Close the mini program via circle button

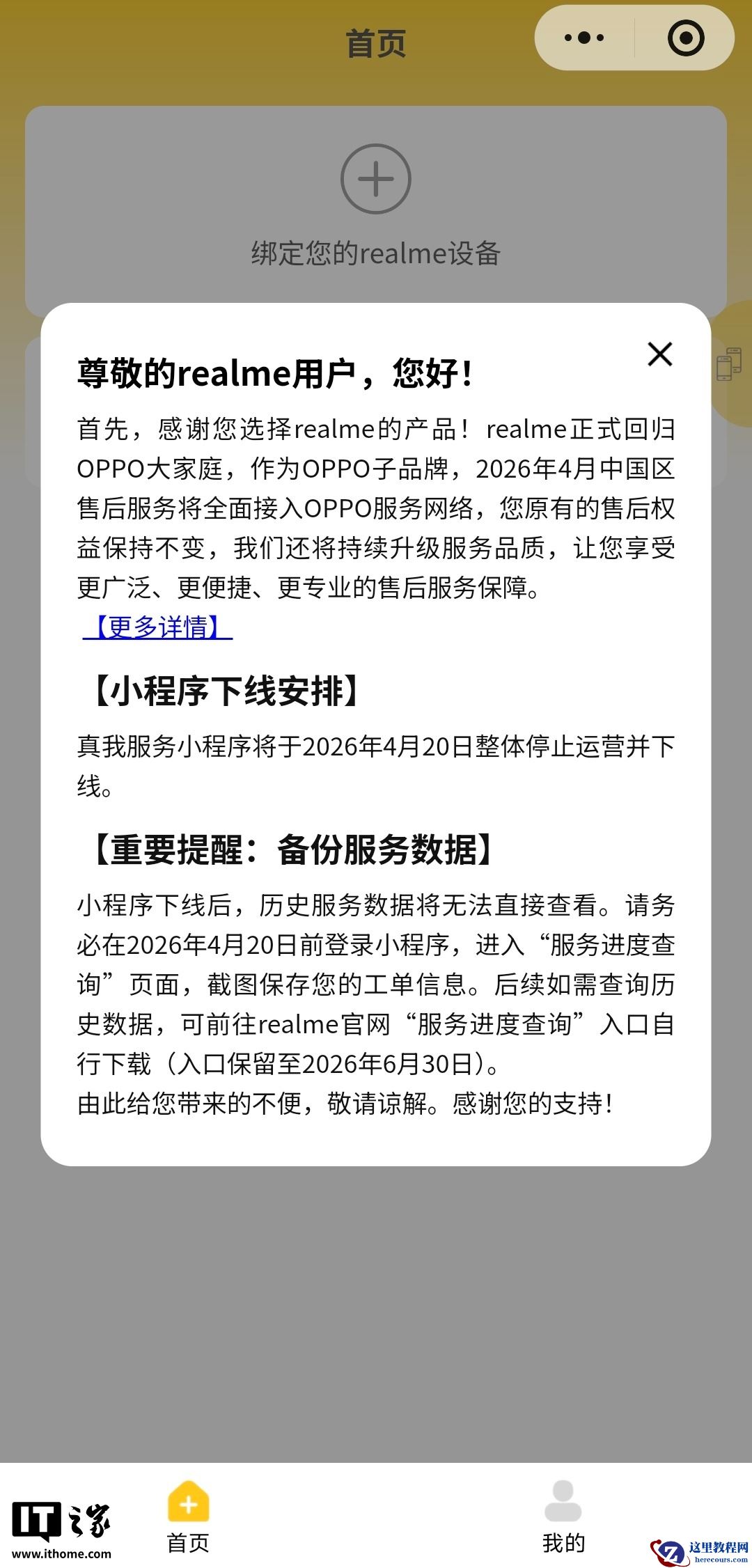(x=685, y=38)
